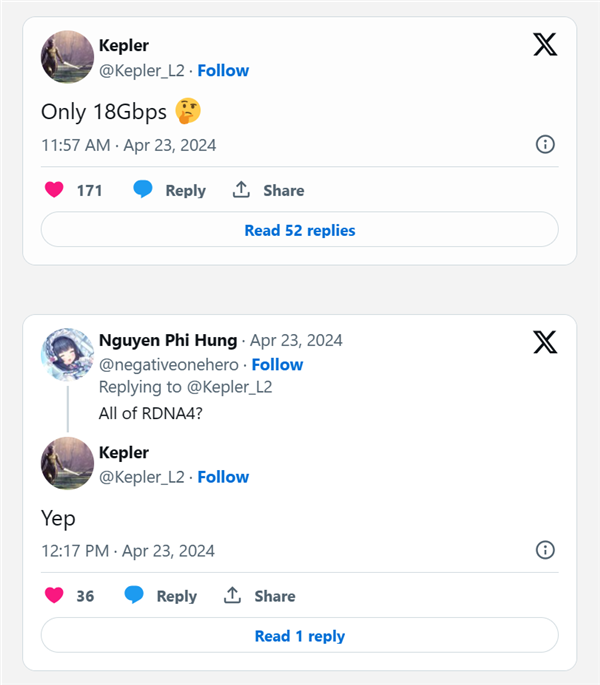Like the "Only 18Gbps" tweet
The height and width of the screenshot is (685, 600).
click(x=54, y=190)
